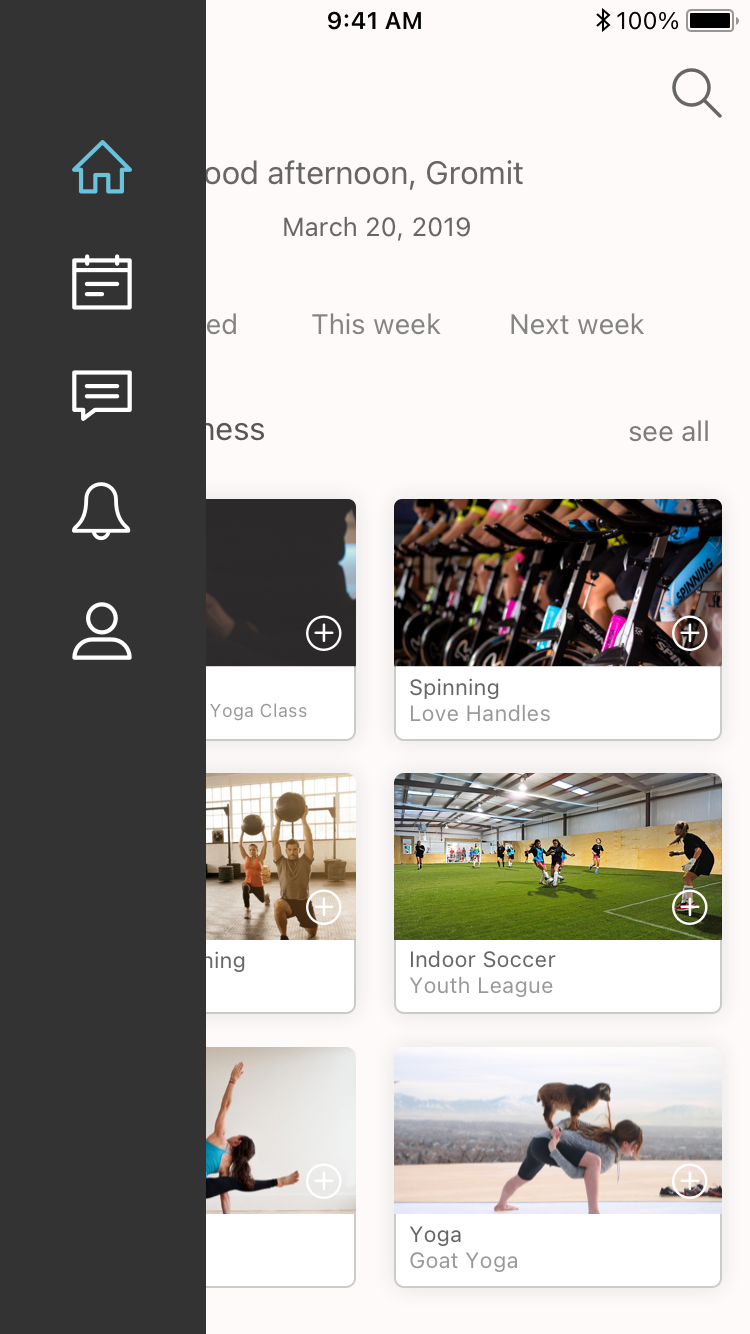The width and height of the screenshot is (750, 1334).
Task: Open the home icon in side drawer
Action: point(102,168)
